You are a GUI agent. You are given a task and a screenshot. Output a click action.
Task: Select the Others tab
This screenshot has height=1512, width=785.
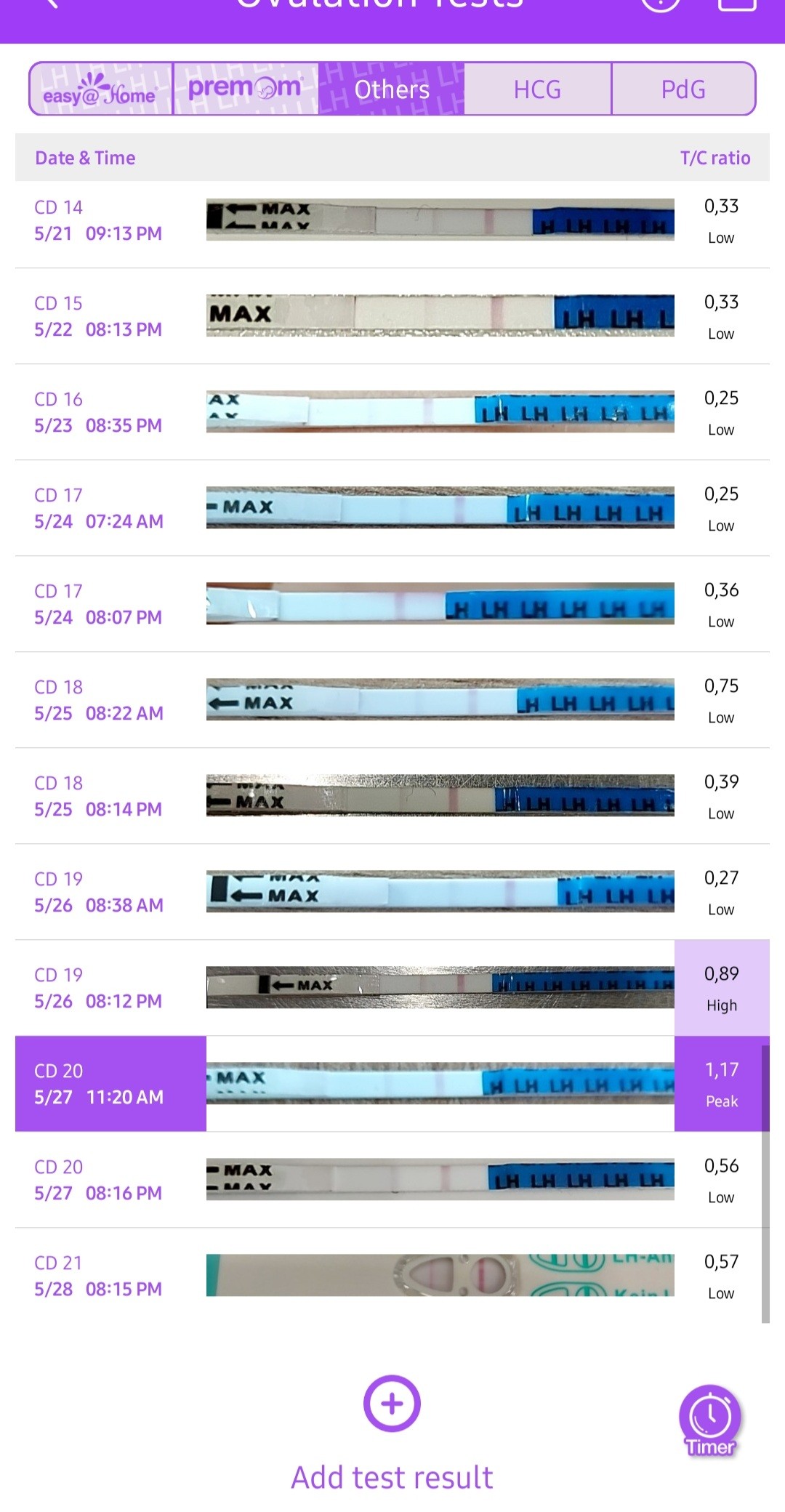pyautogui.click(x=392, y=89)
